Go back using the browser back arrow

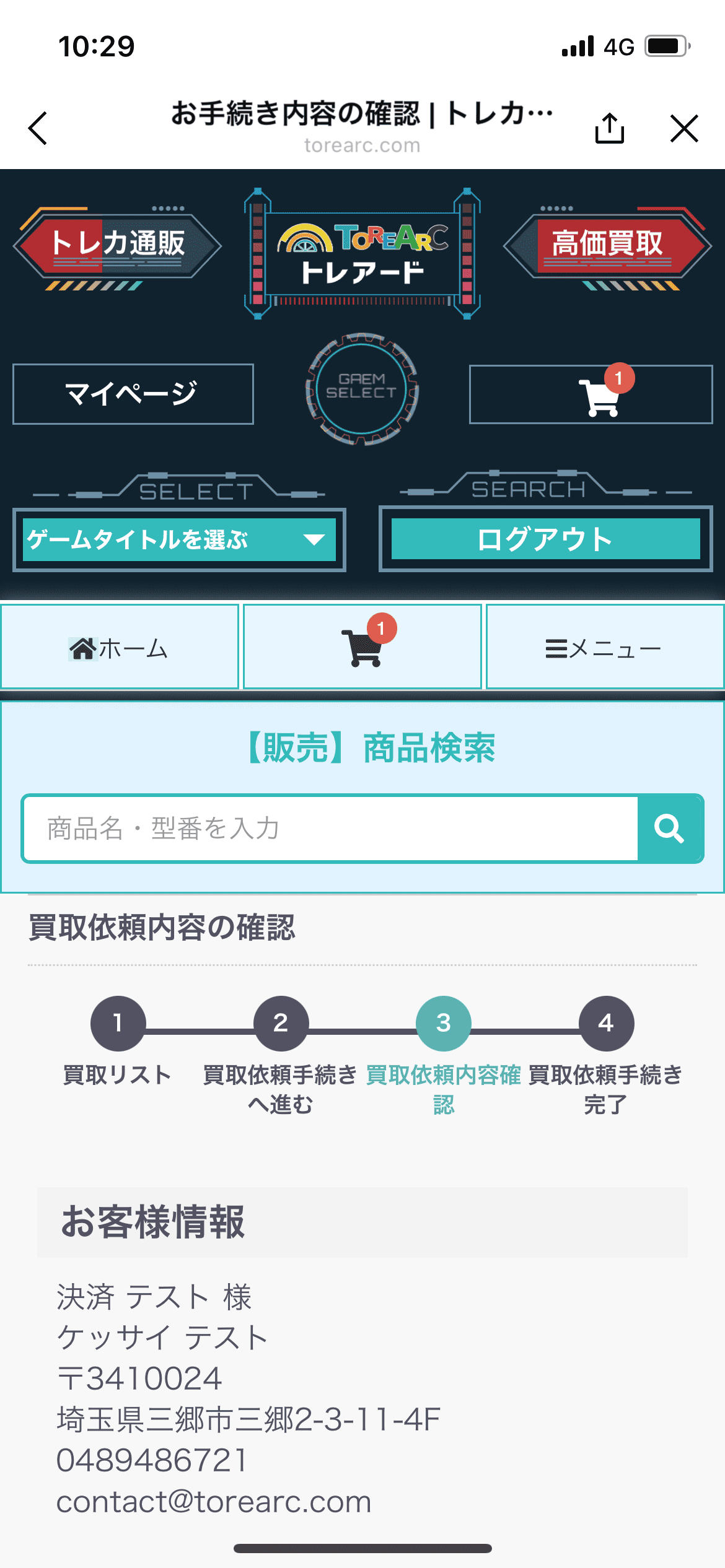38,129
